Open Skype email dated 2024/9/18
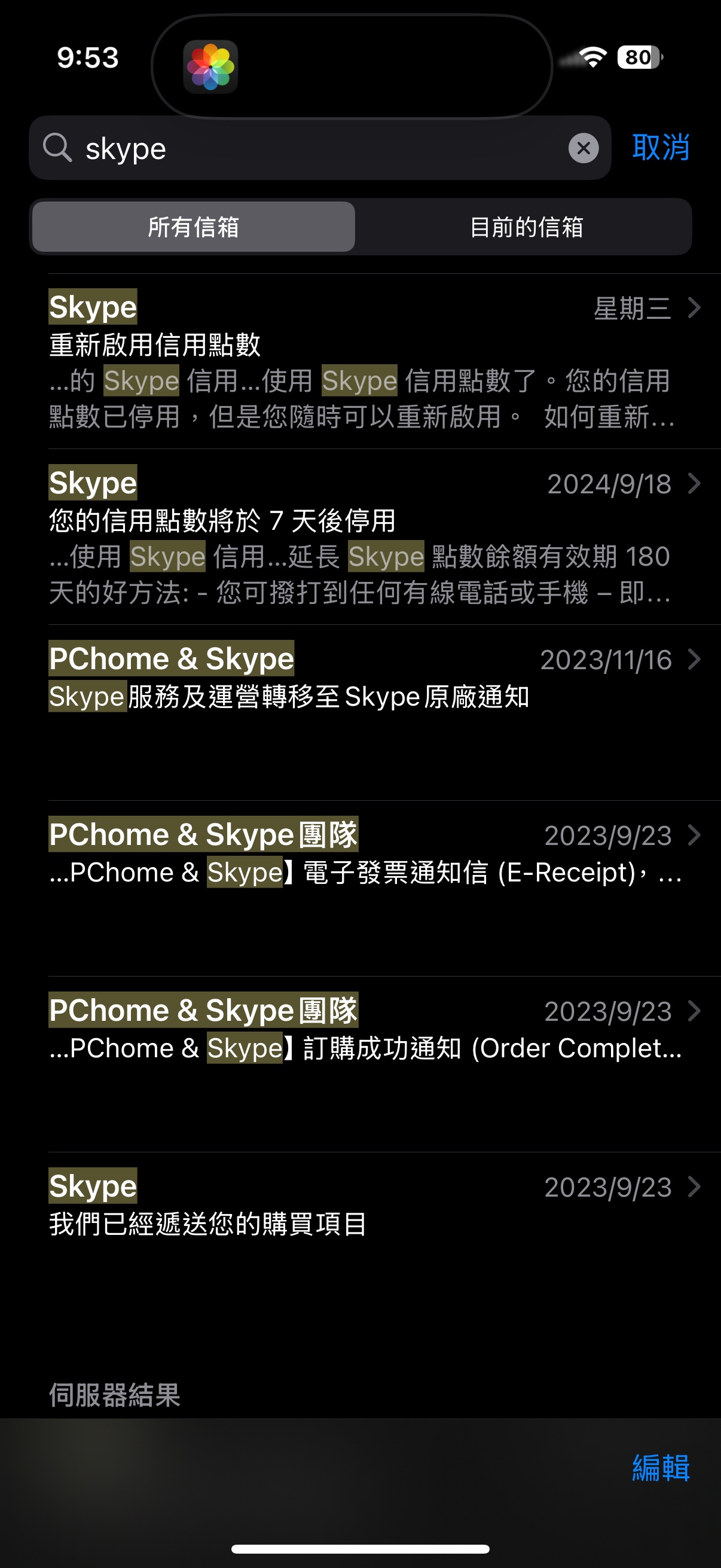The image size is (721, 1568). (x=365, y=537)
